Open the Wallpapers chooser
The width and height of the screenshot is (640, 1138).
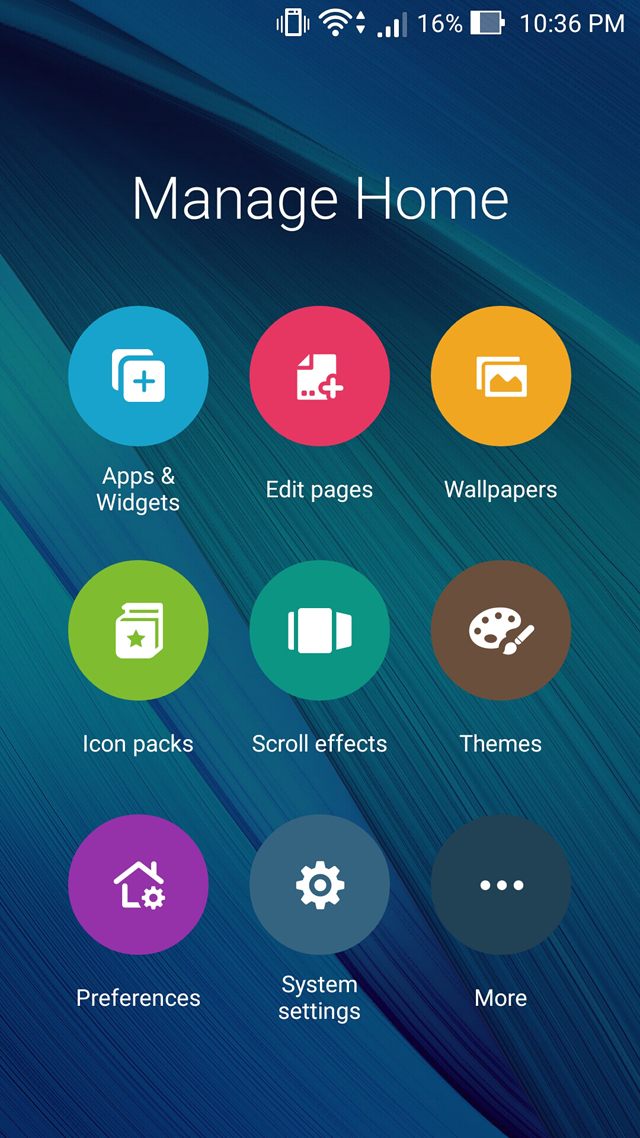pyautogui.click(x=500, y=376)
